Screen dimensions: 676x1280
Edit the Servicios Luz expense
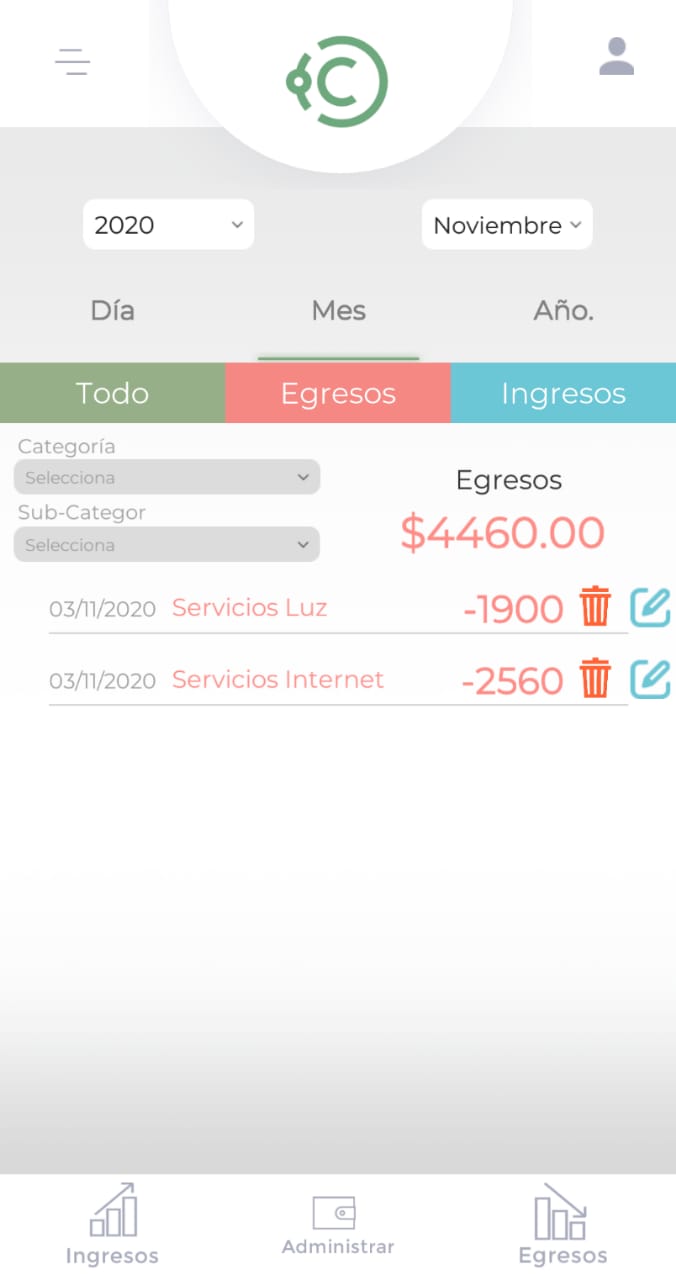click(650, 608)
